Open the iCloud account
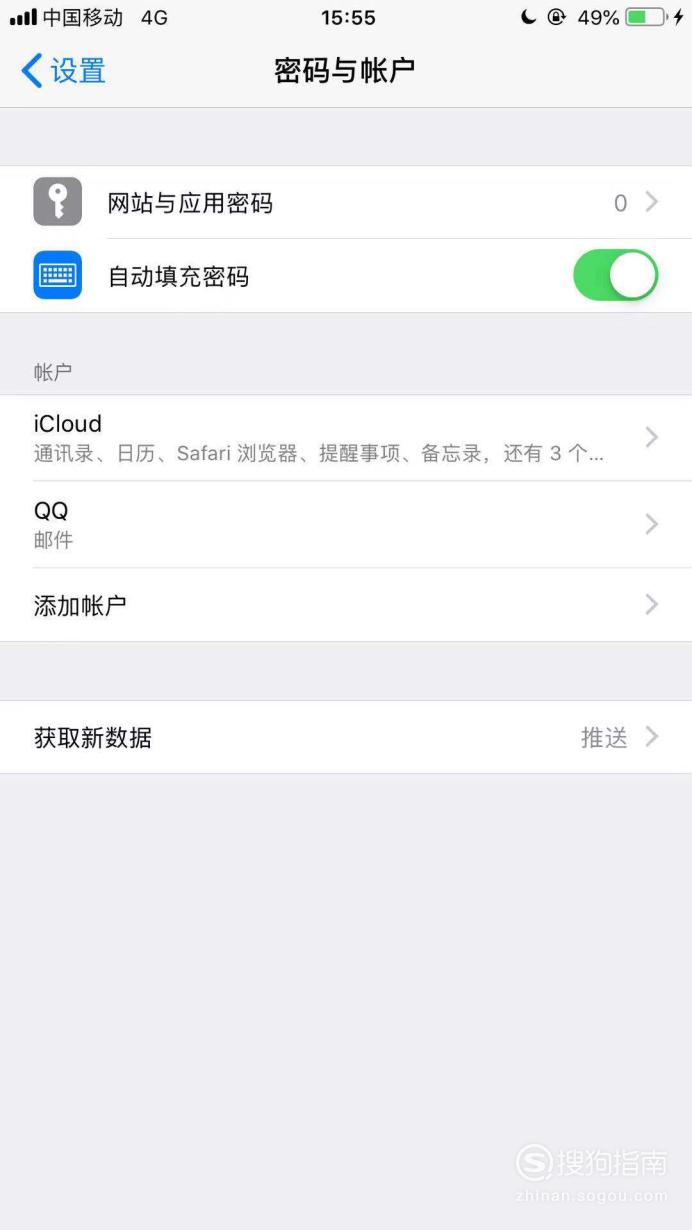This screenshot has width=692, height=1230. pos(346,438)
